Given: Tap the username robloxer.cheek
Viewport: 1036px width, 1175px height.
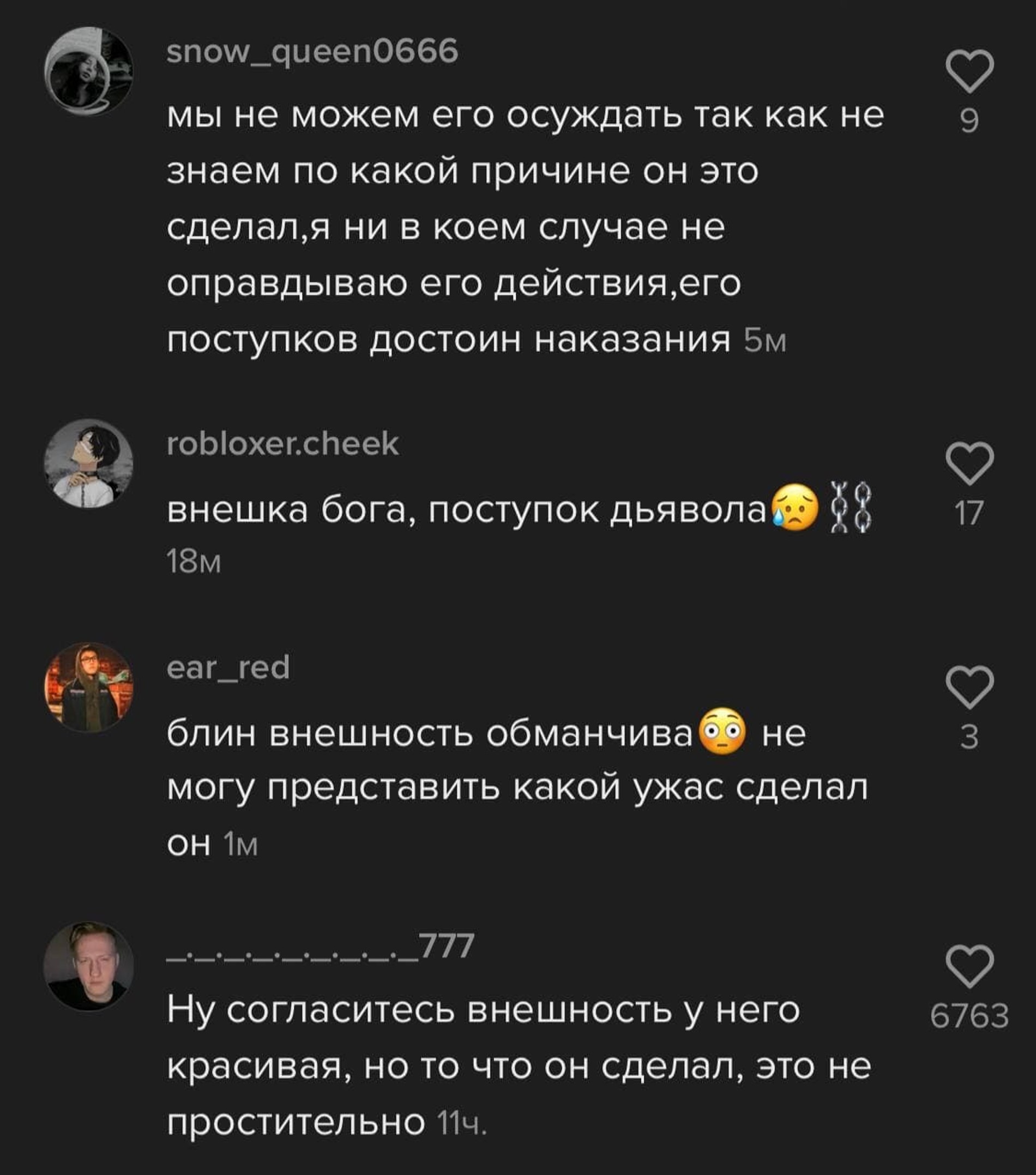Looking at the screenshot, I should (282, 444).
